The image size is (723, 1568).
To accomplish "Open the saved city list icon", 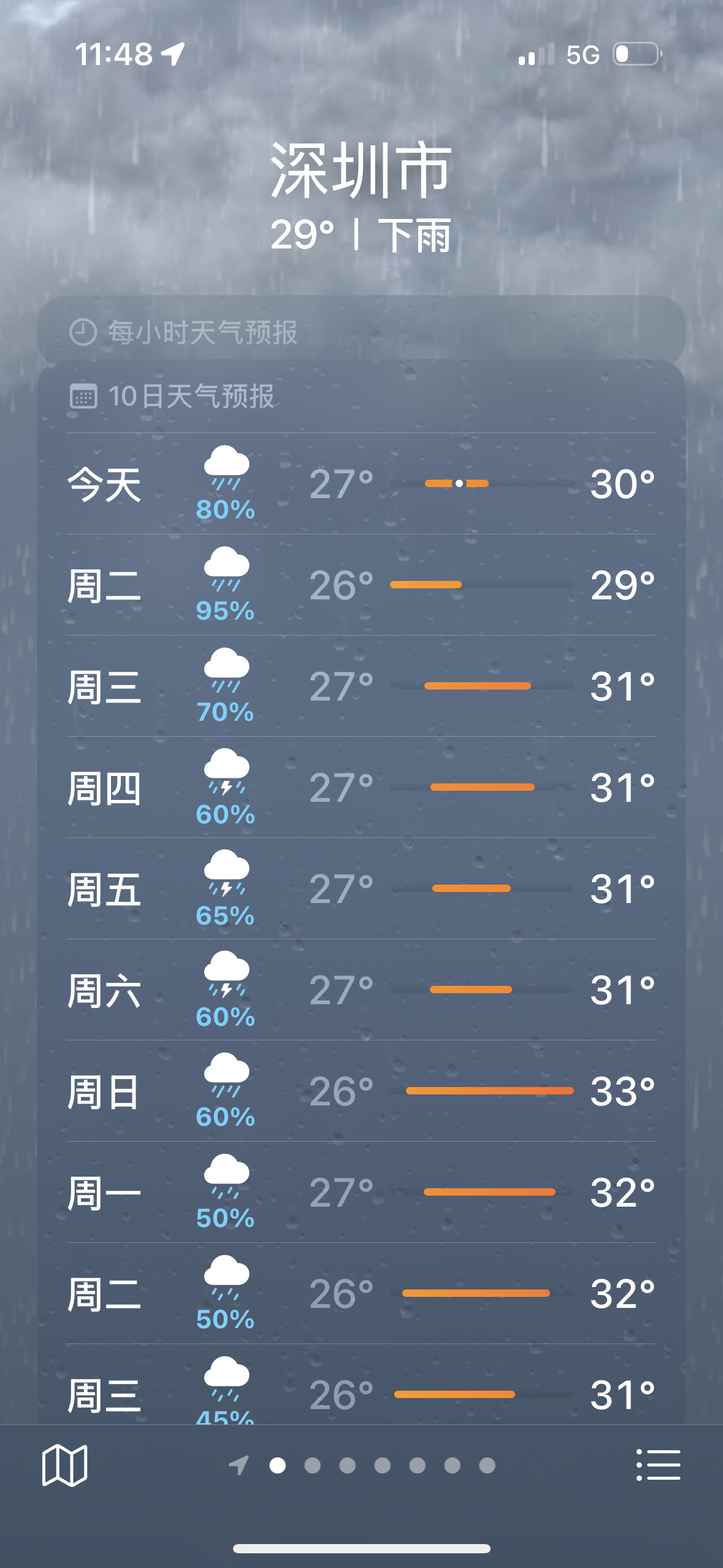I will [x=658, y=1465].
